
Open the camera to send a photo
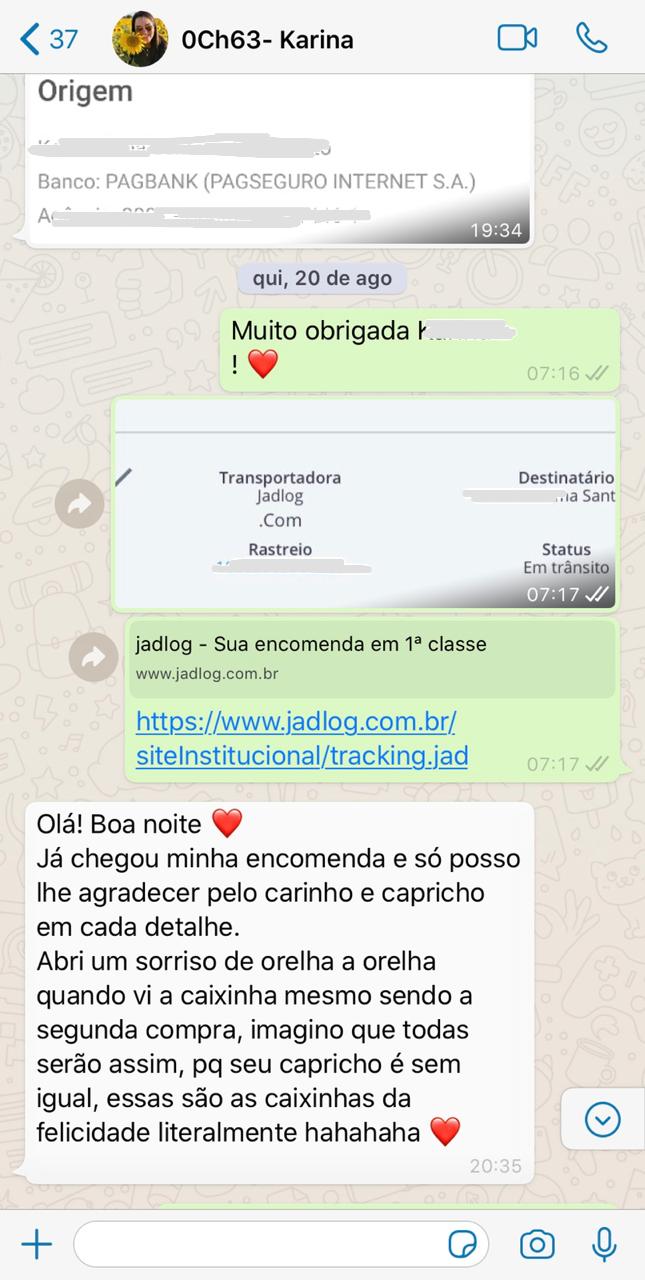(x=537, y=1244)
